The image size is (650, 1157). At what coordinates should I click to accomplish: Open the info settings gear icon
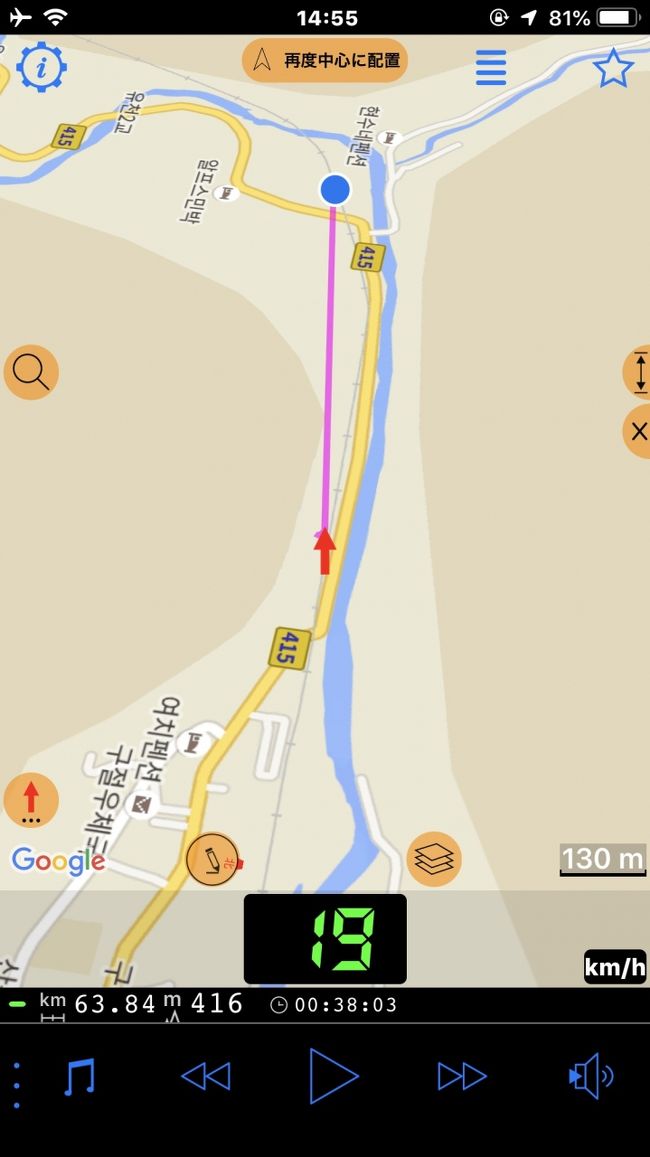[x=41, y=67]
